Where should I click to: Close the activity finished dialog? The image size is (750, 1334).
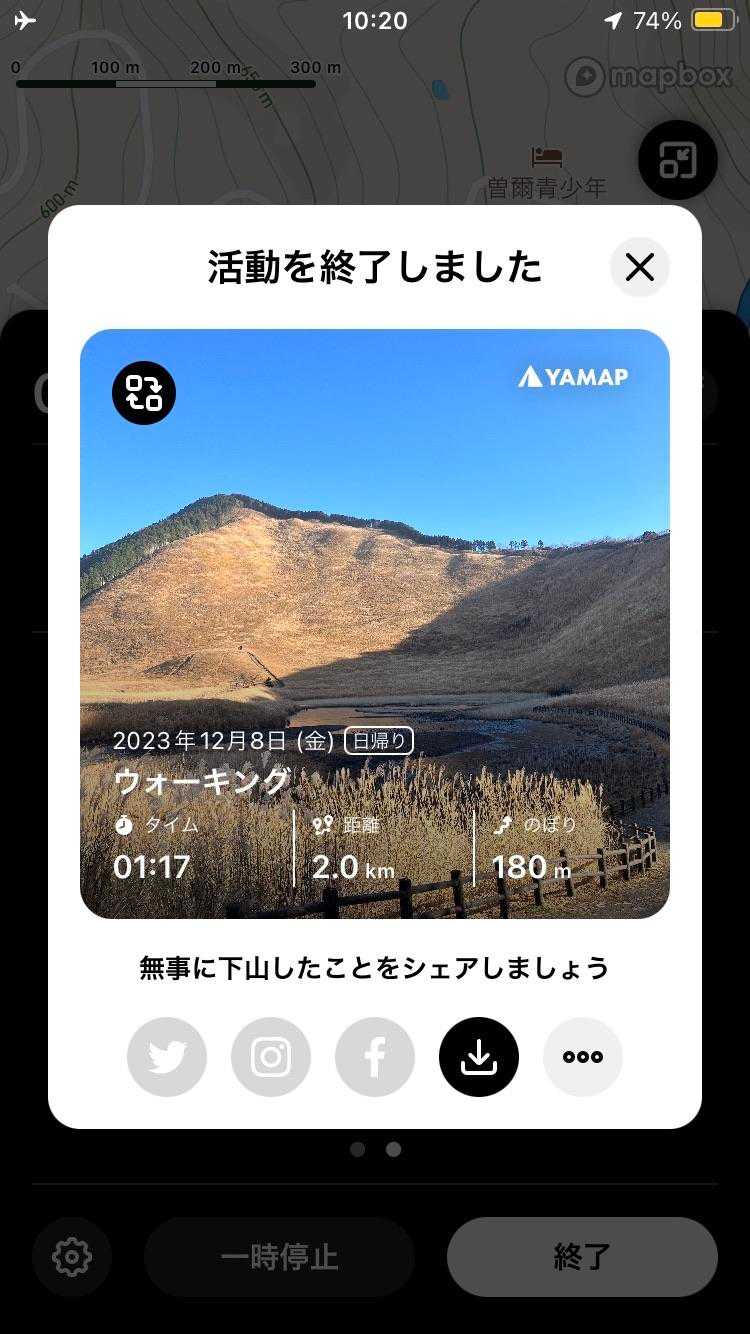click(639, 268)
